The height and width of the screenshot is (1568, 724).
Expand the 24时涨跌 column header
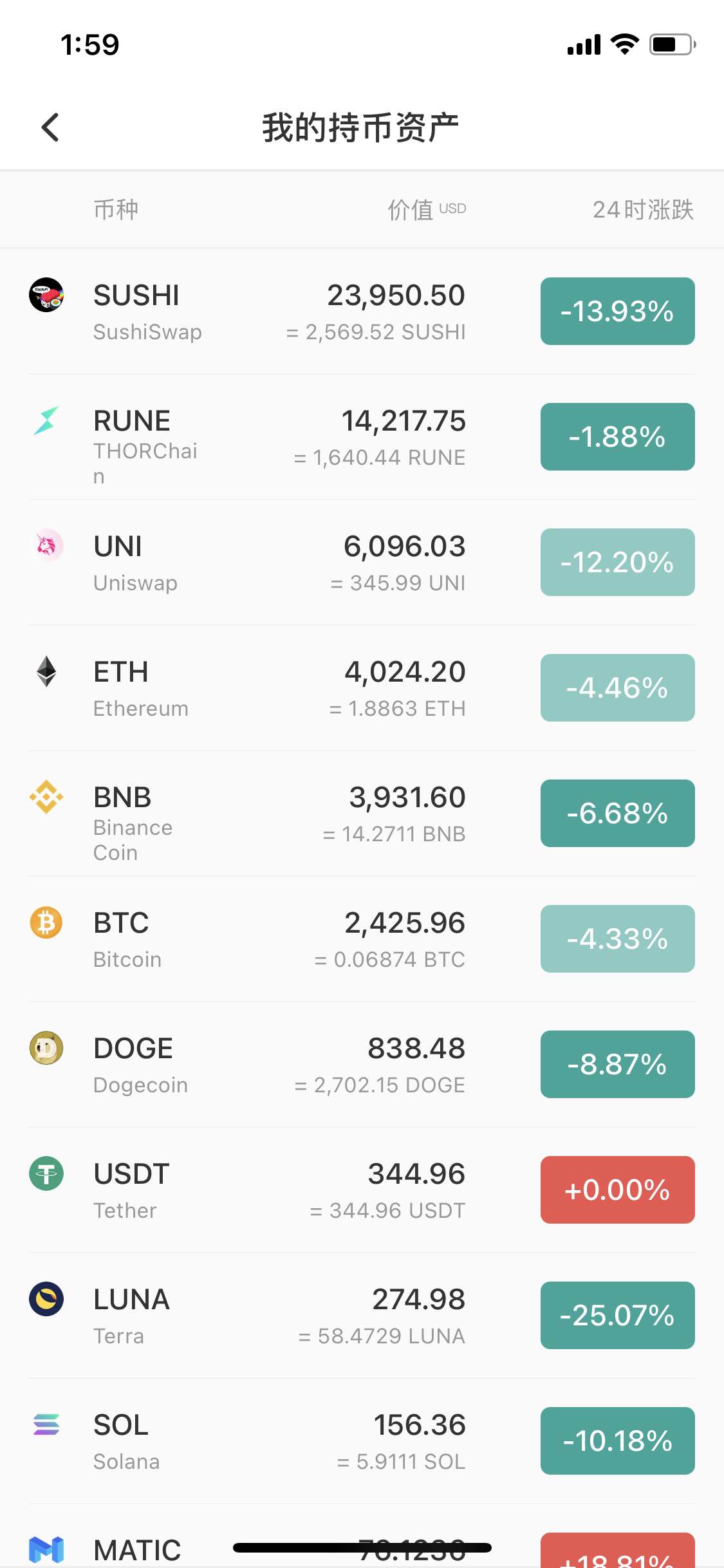coord(643,209)
